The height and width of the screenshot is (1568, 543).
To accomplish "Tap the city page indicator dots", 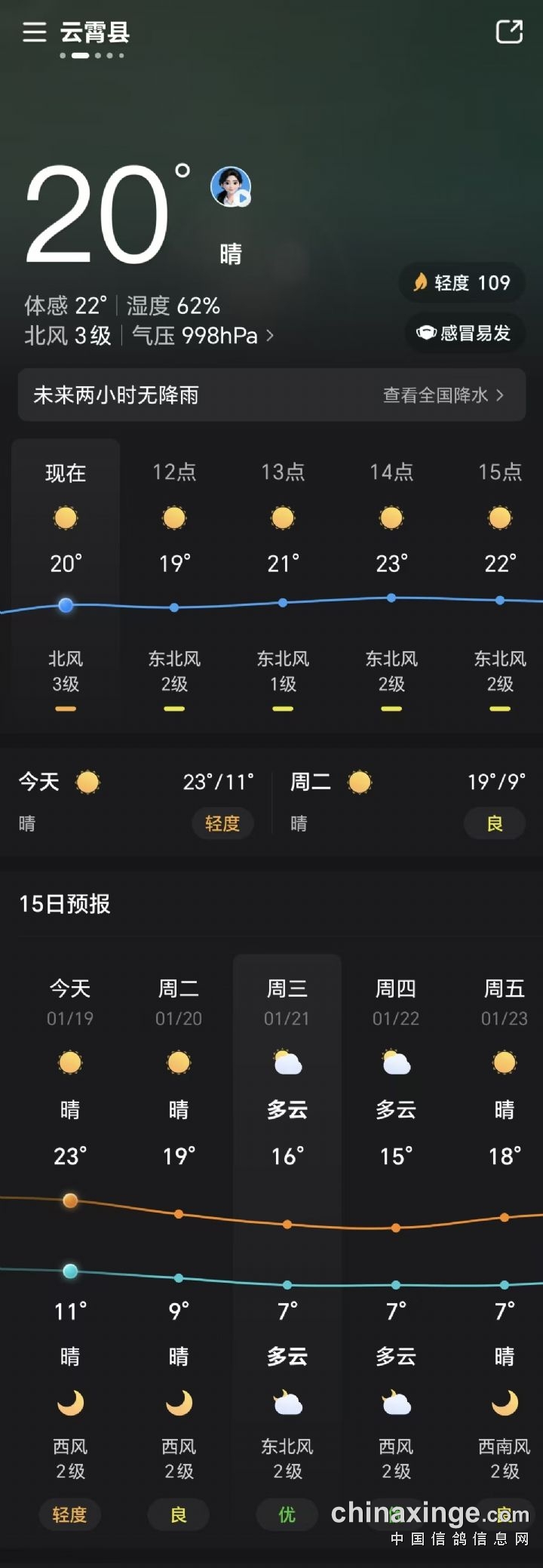I will coord(91,56).
